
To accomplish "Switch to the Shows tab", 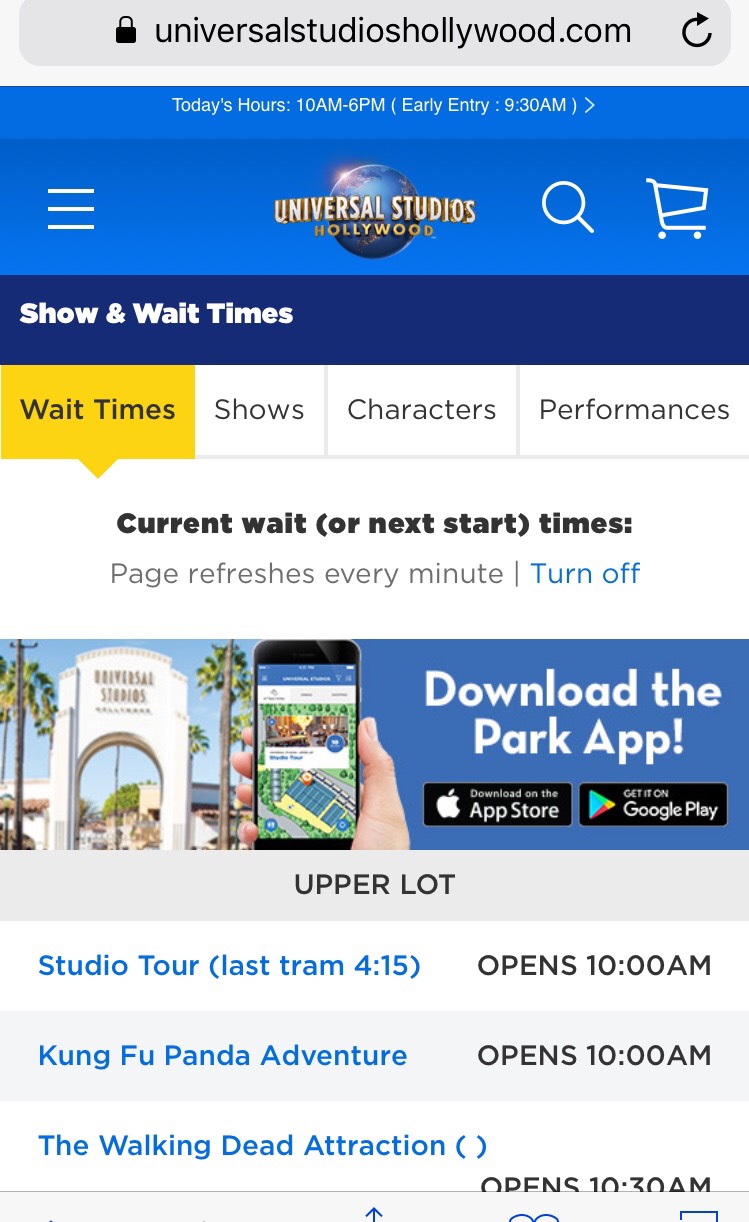I will click(259, 410).
